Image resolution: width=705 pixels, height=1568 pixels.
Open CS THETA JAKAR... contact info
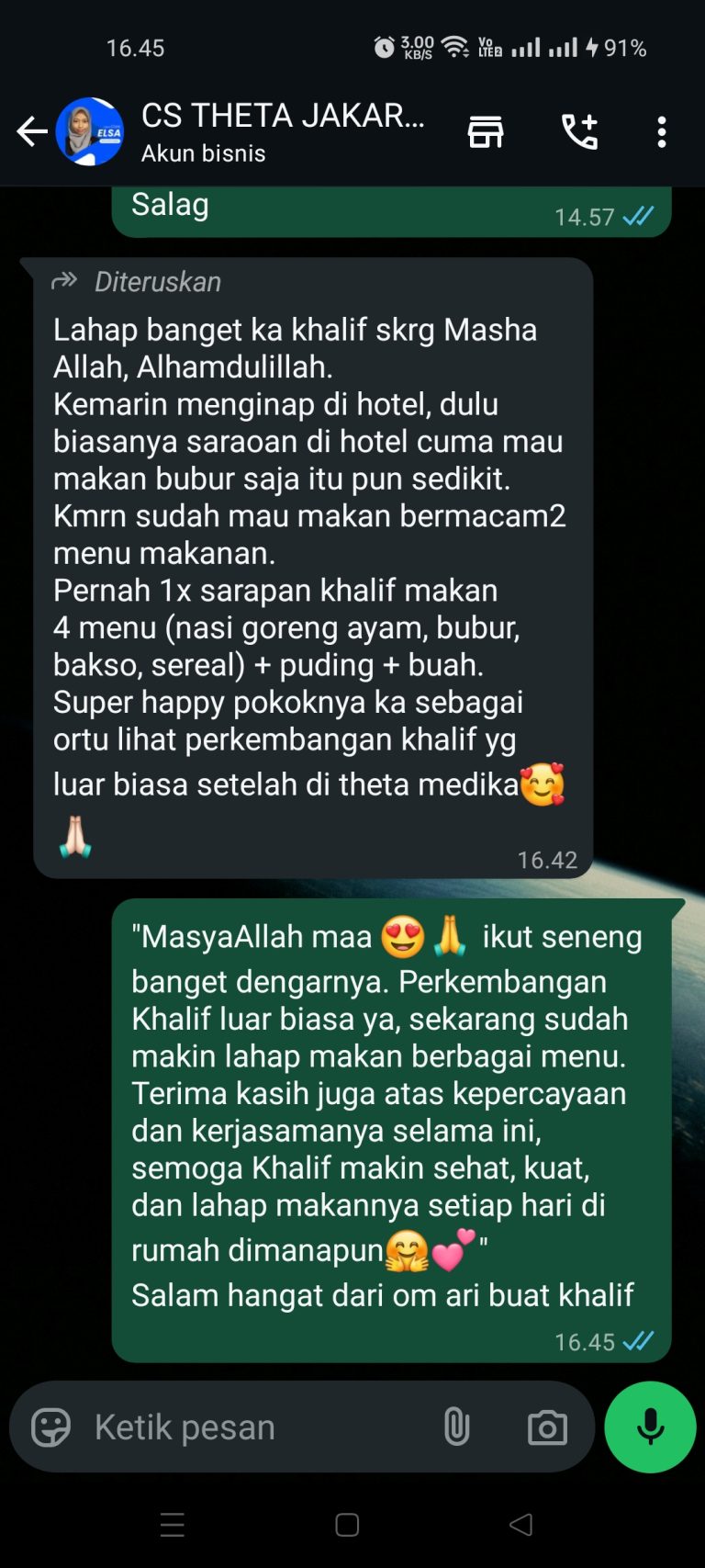(x=283, y=131)
